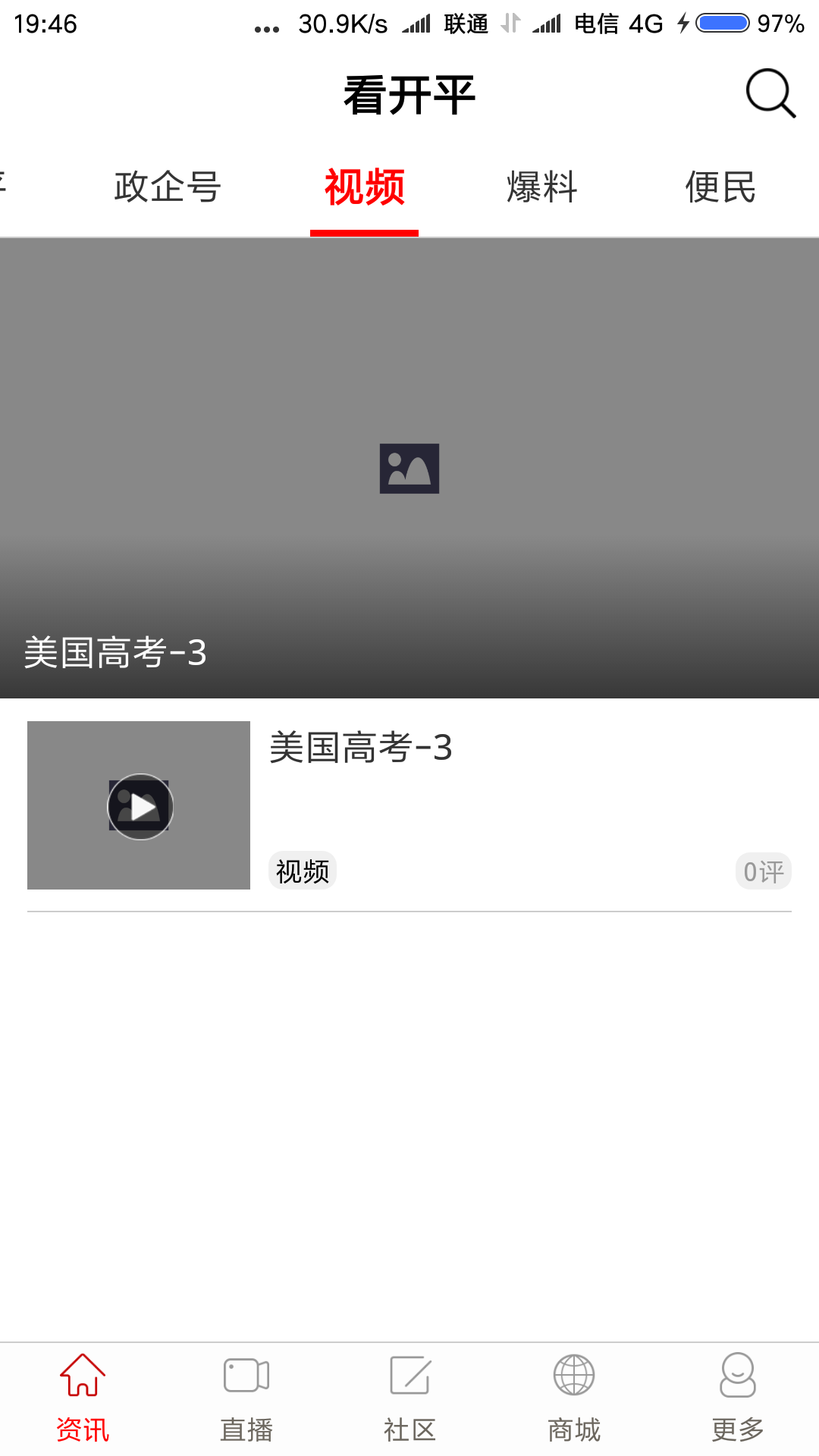Select the 视频 top tab
This screenshot has height=1456, width=819.
pos(365,187)
